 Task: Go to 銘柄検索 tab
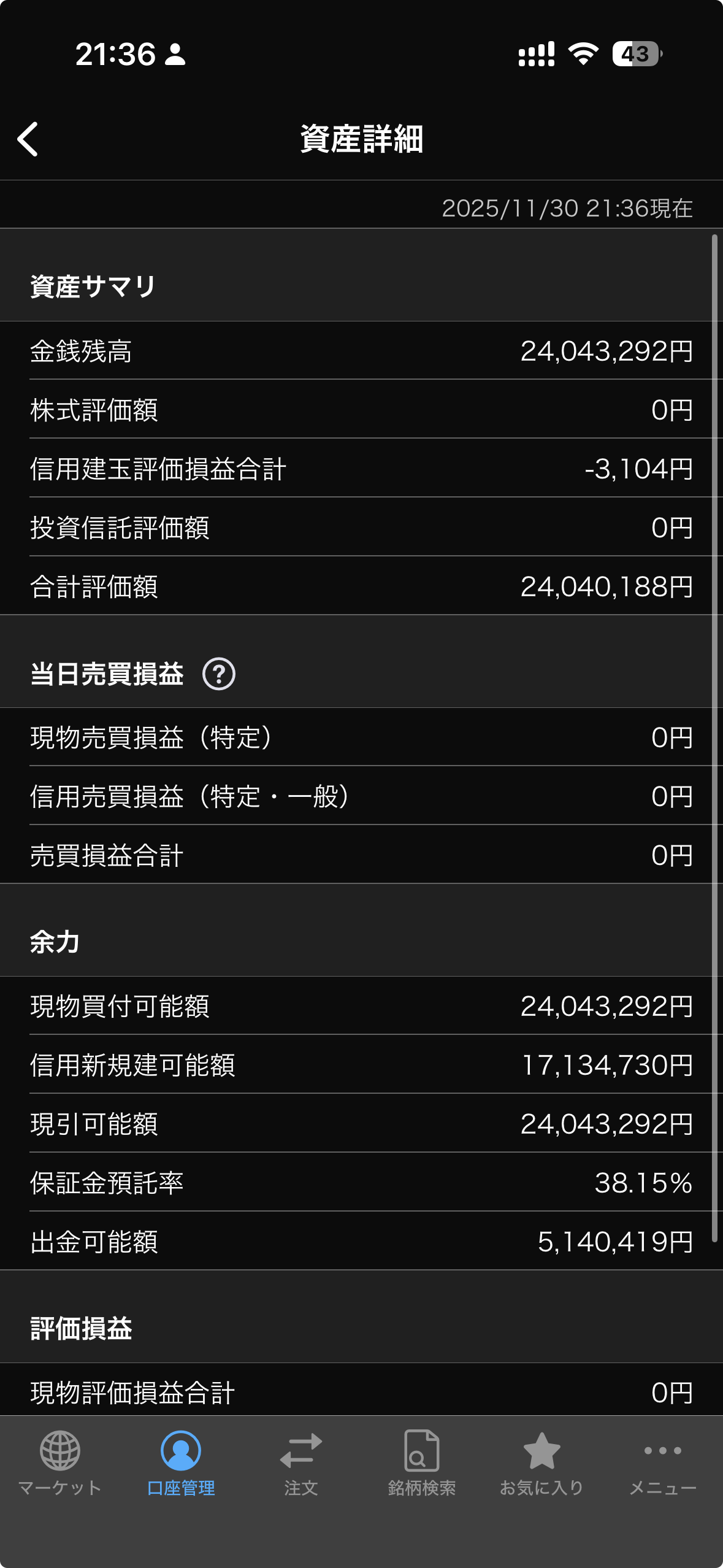[422, 1463]
